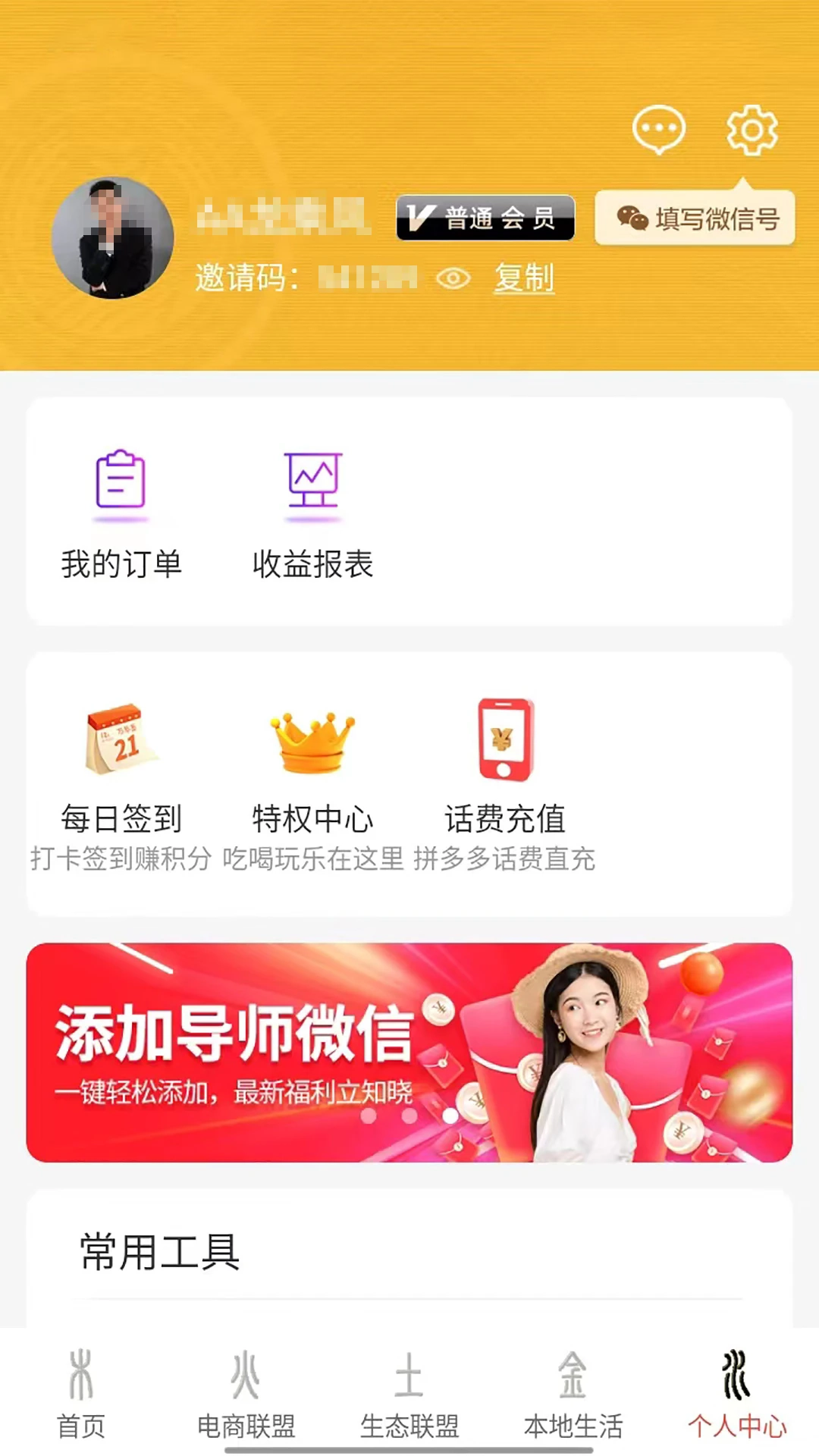Switch to the 本地生活 tab
This screenshot has height=1456, width=819.
[573, 1394]
